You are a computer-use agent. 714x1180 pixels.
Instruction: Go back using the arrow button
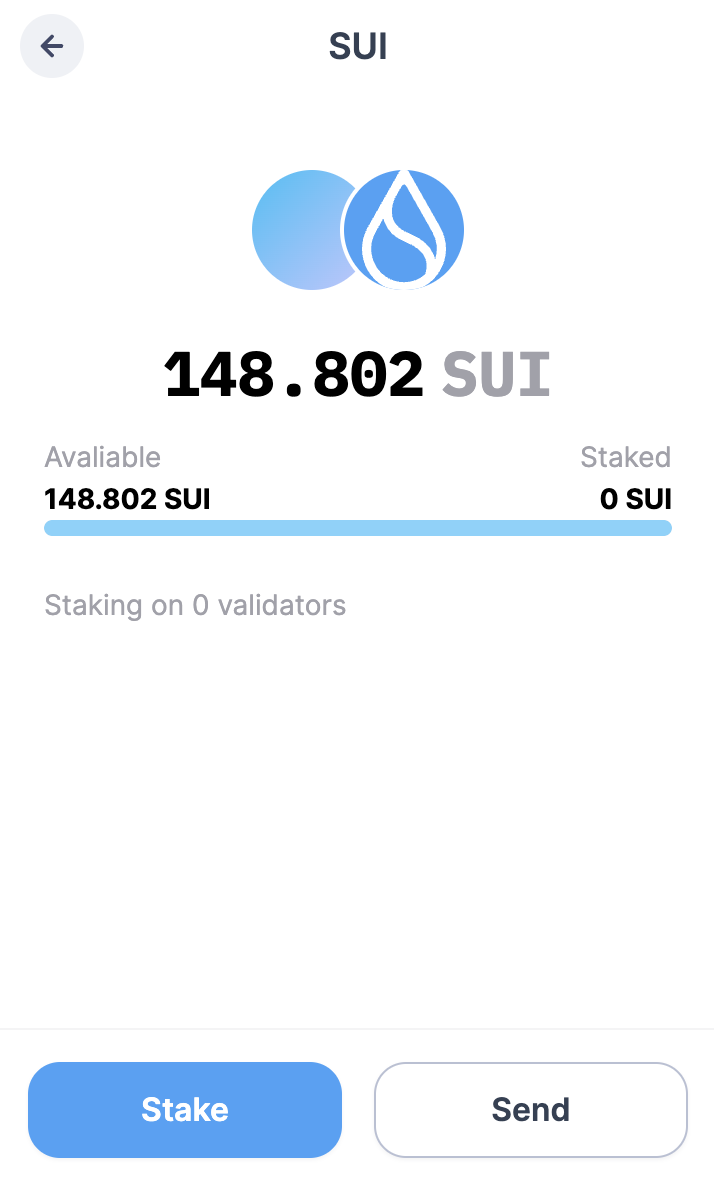coord(52,46)
